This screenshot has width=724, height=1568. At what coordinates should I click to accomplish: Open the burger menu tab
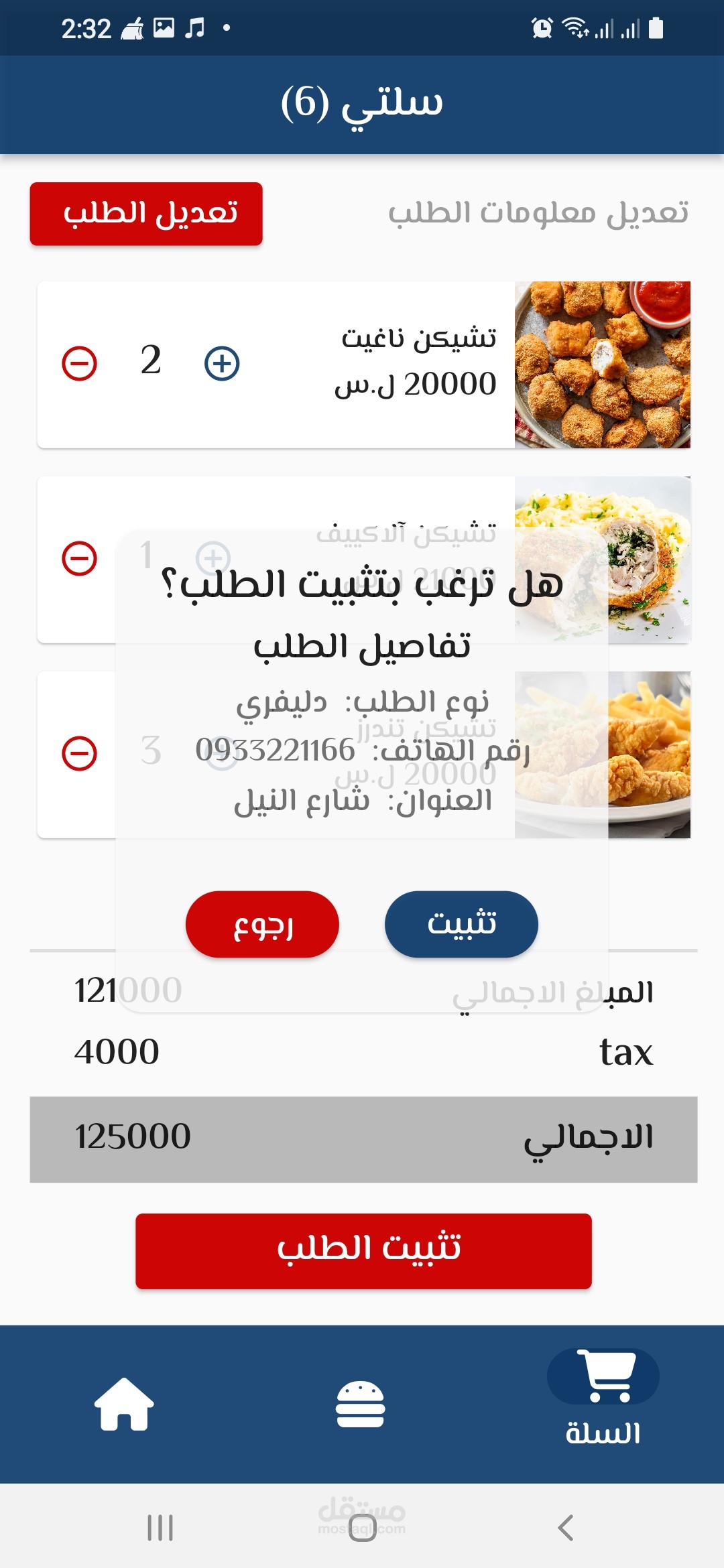coord(361,1404)
